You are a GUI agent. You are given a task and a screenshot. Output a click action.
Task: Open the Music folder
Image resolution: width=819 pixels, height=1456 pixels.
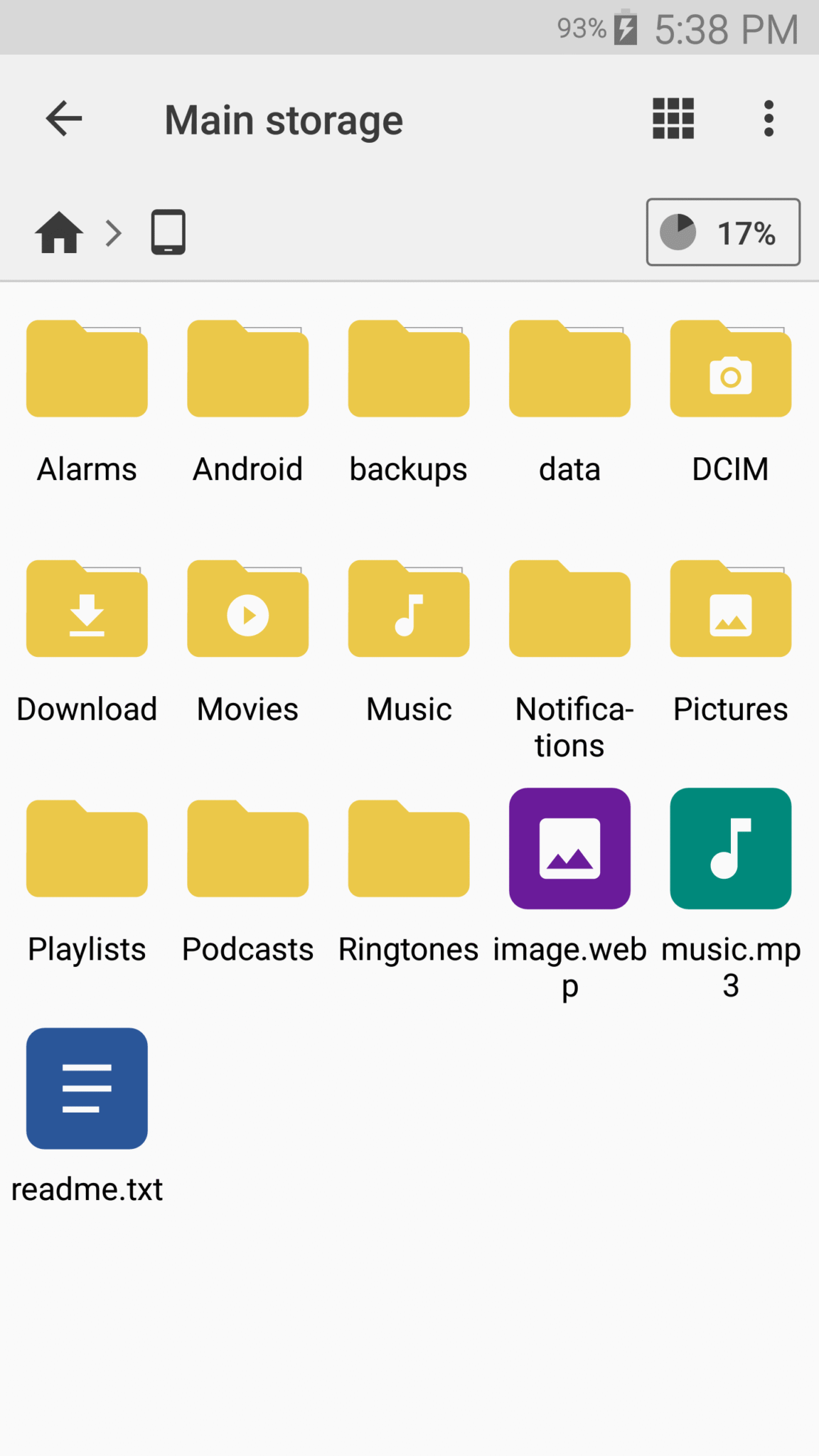tap(408, 608)
